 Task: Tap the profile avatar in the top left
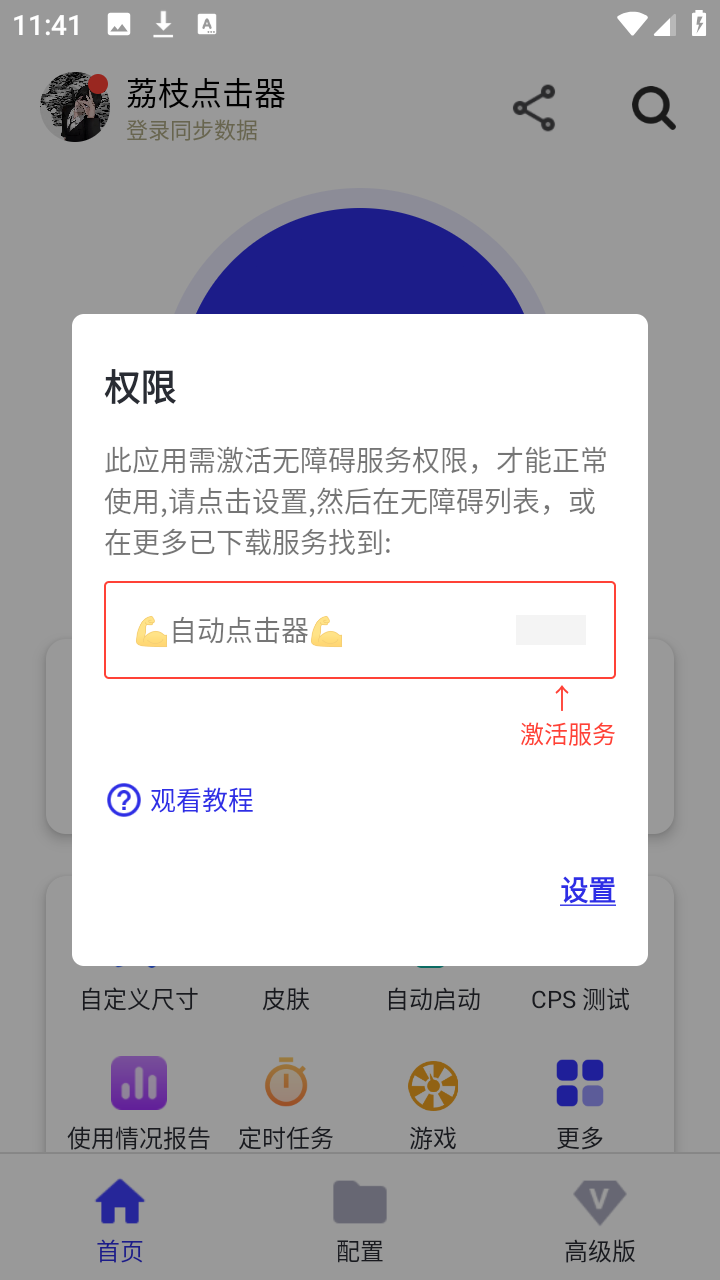74,107
